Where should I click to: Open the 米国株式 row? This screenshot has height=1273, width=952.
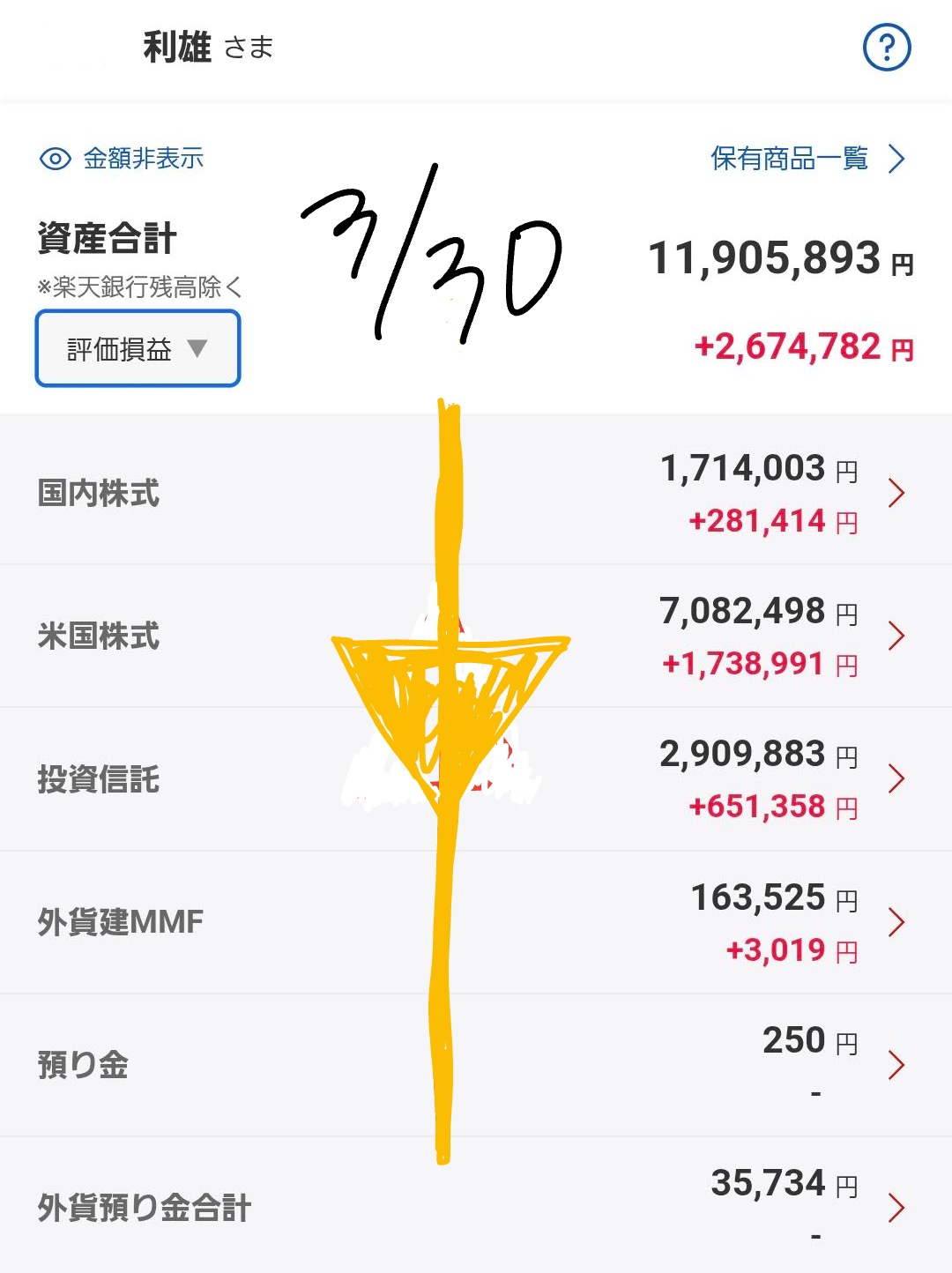[476, 636]
